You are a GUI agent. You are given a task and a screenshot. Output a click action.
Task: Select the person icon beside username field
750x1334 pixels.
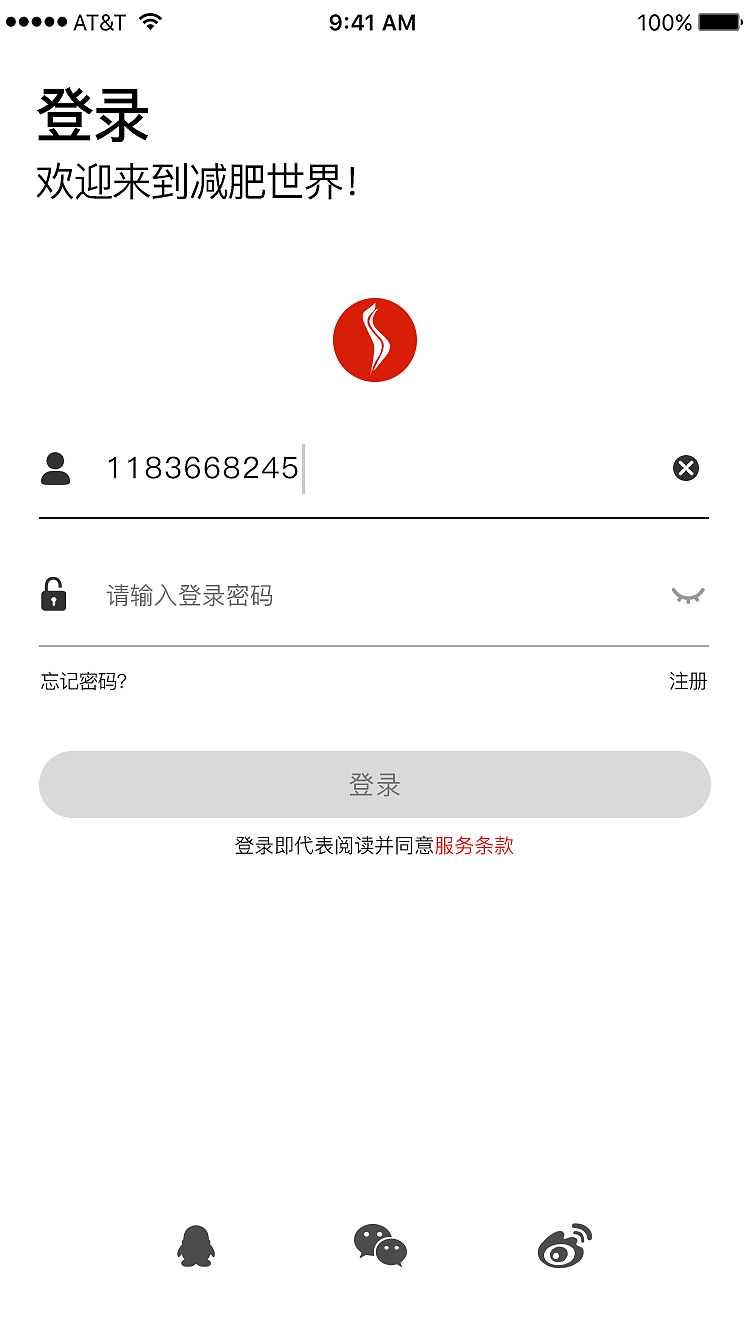[56, 468]
